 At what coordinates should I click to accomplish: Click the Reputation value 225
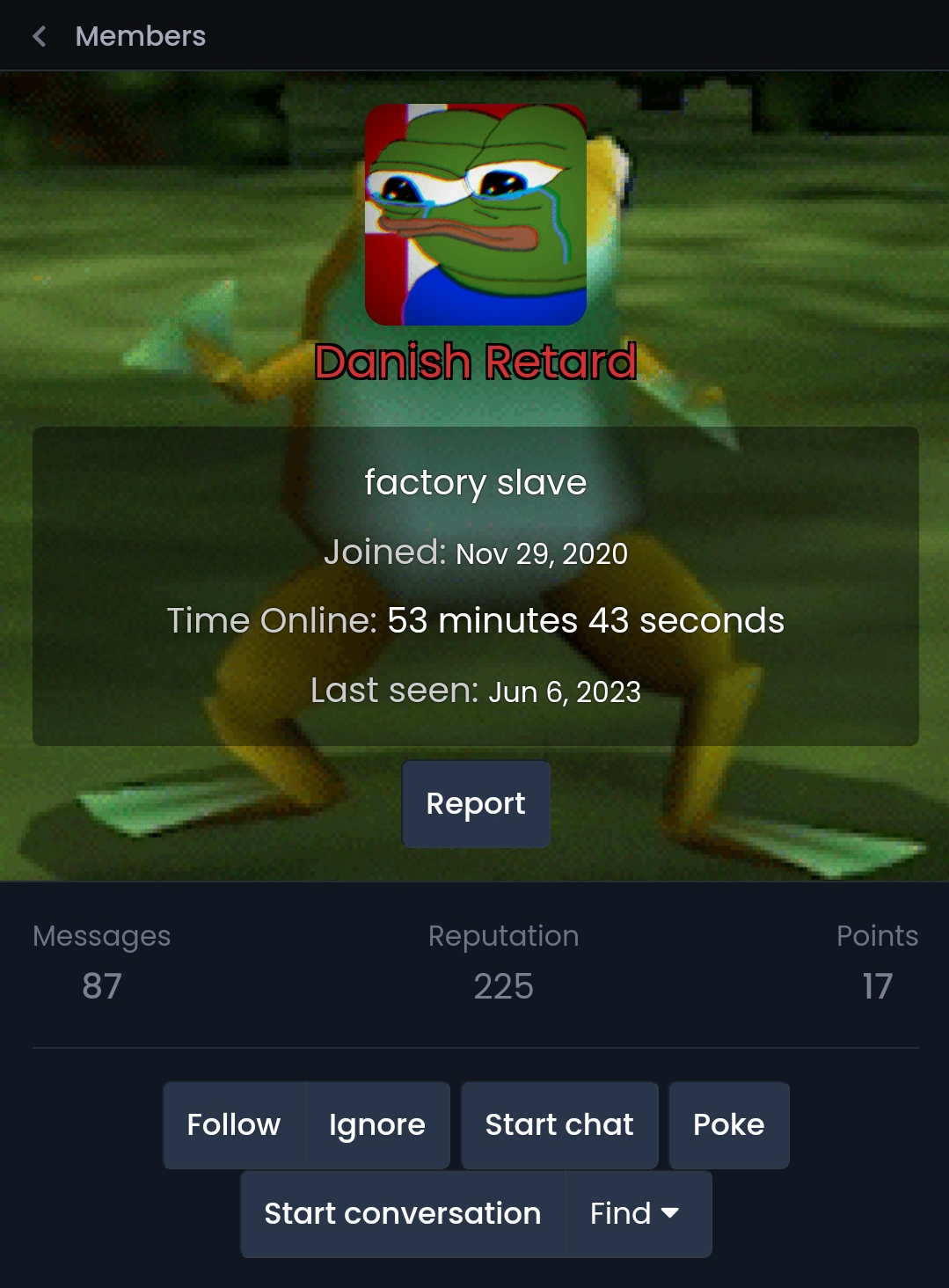[x=503, y=987]
